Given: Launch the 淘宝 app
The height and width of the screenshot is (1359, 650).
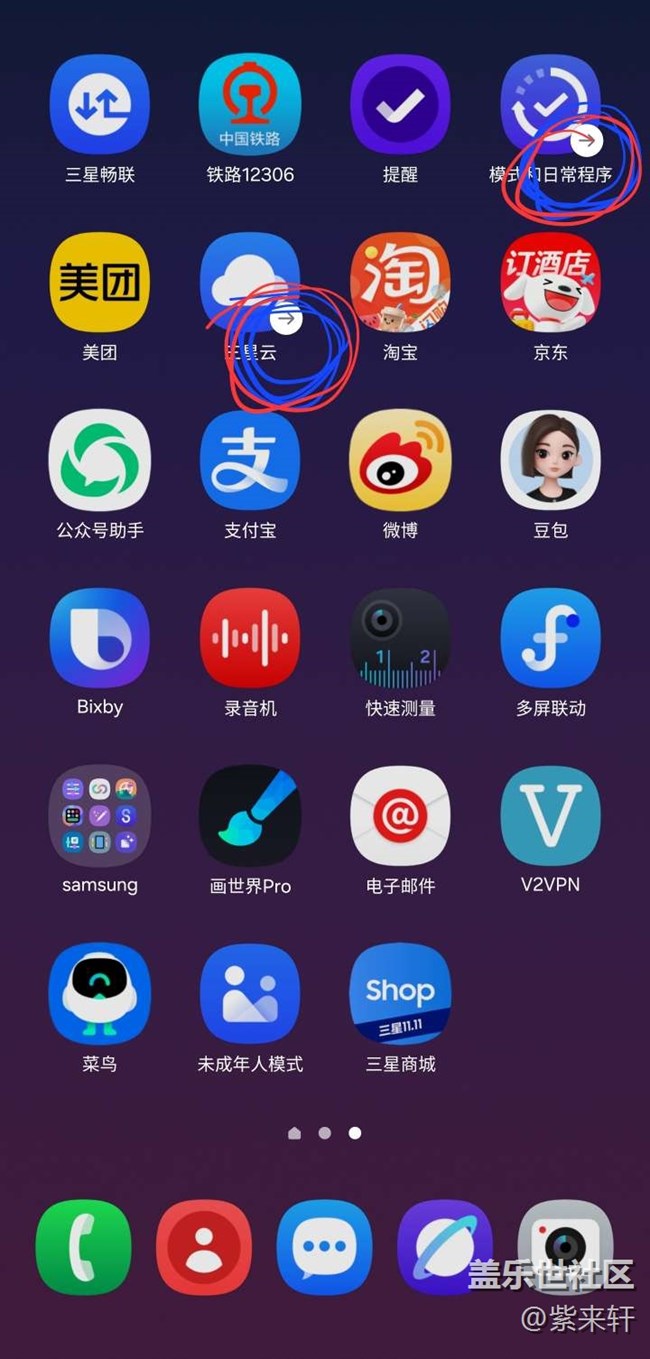Looking at the screenshot, I should 400,282.
